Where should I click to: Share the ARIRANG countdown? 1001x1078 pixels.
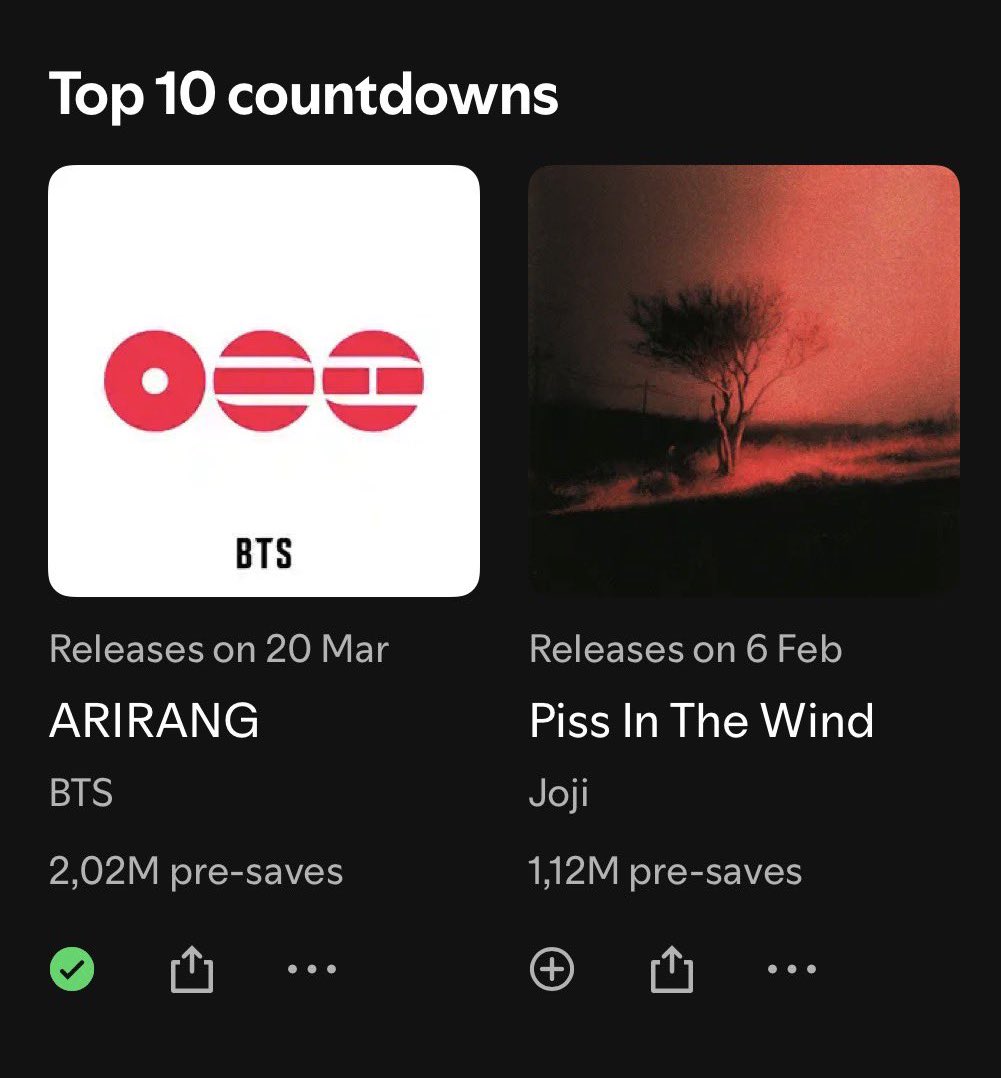click(x=191, y=969)
